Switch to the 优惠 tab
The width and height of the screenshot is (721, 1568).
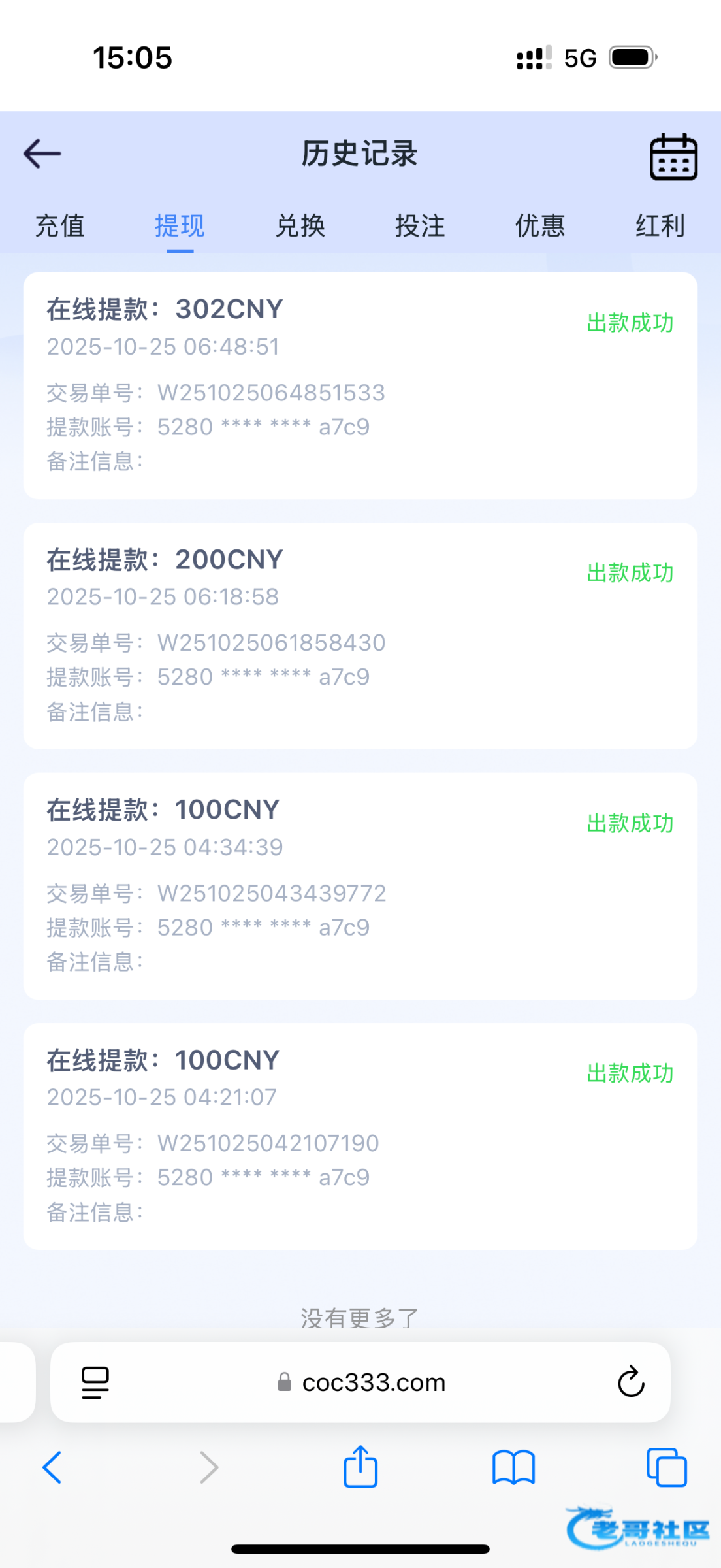pos(540,226)
